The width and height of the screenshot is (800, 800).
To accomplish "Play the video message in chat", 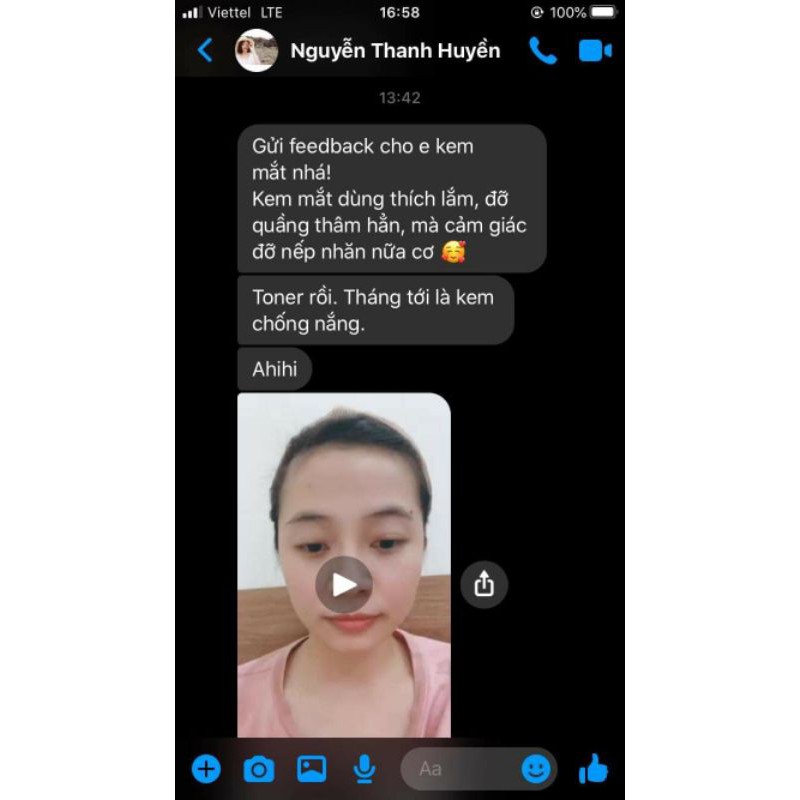I will (x=344, y=584).
